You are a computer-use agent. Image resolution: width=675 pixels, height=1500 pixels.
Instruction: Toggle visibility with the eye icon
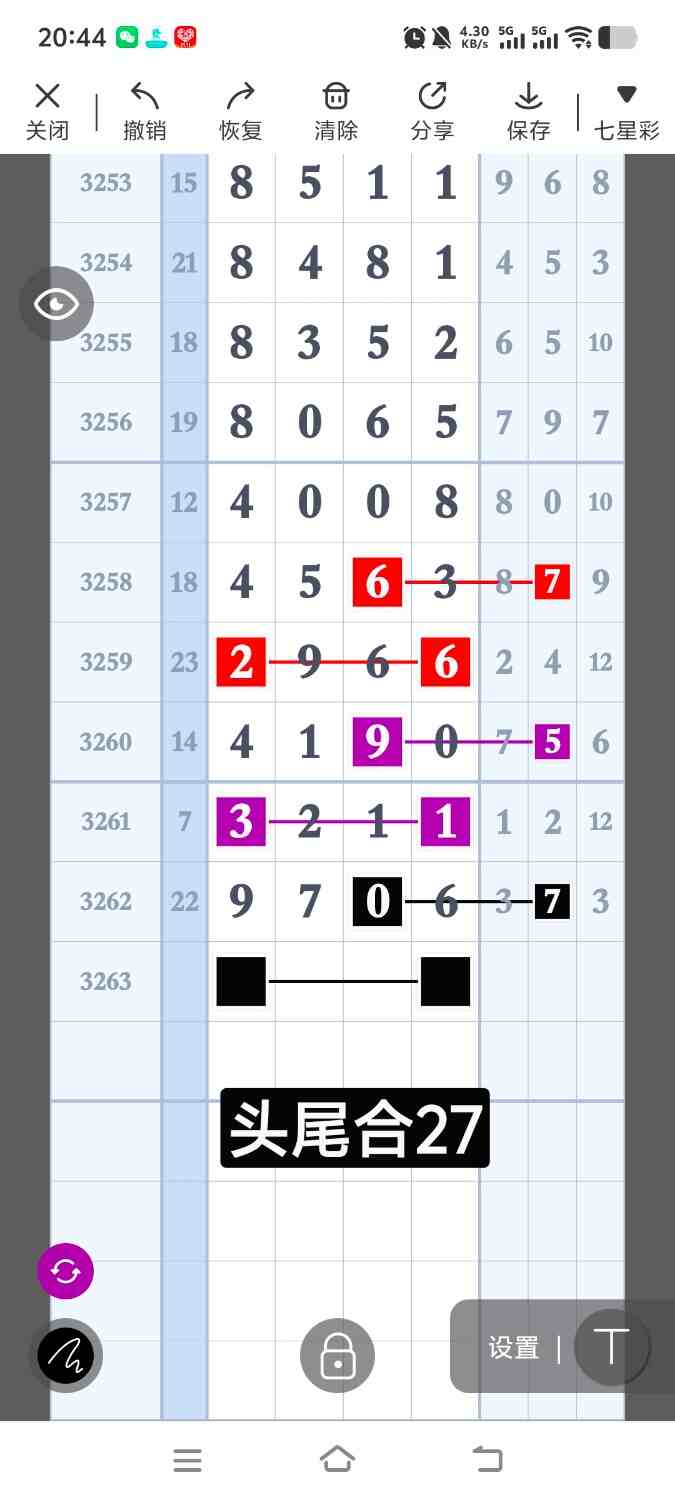56,304
